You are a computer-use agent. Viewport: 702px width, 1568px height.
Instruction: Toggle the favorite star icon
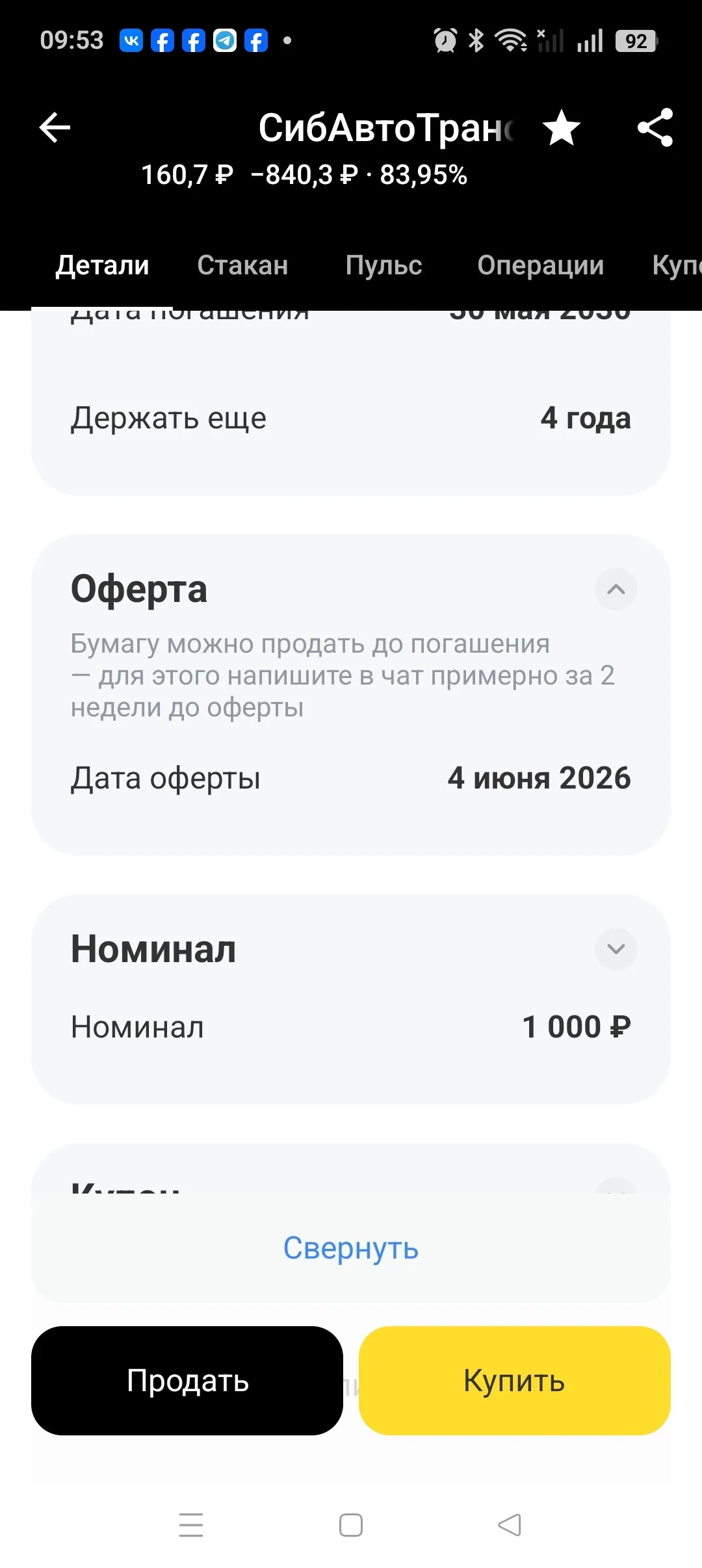click(562, 127)
